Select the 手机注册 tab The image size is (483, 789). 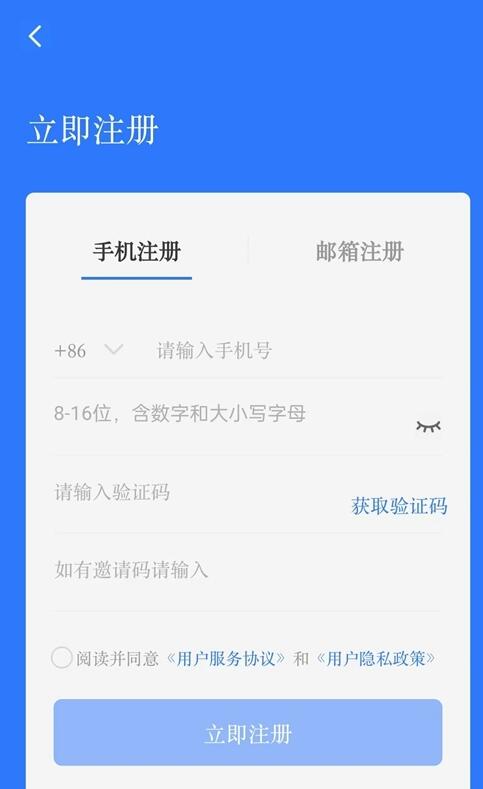coord(136,252)
